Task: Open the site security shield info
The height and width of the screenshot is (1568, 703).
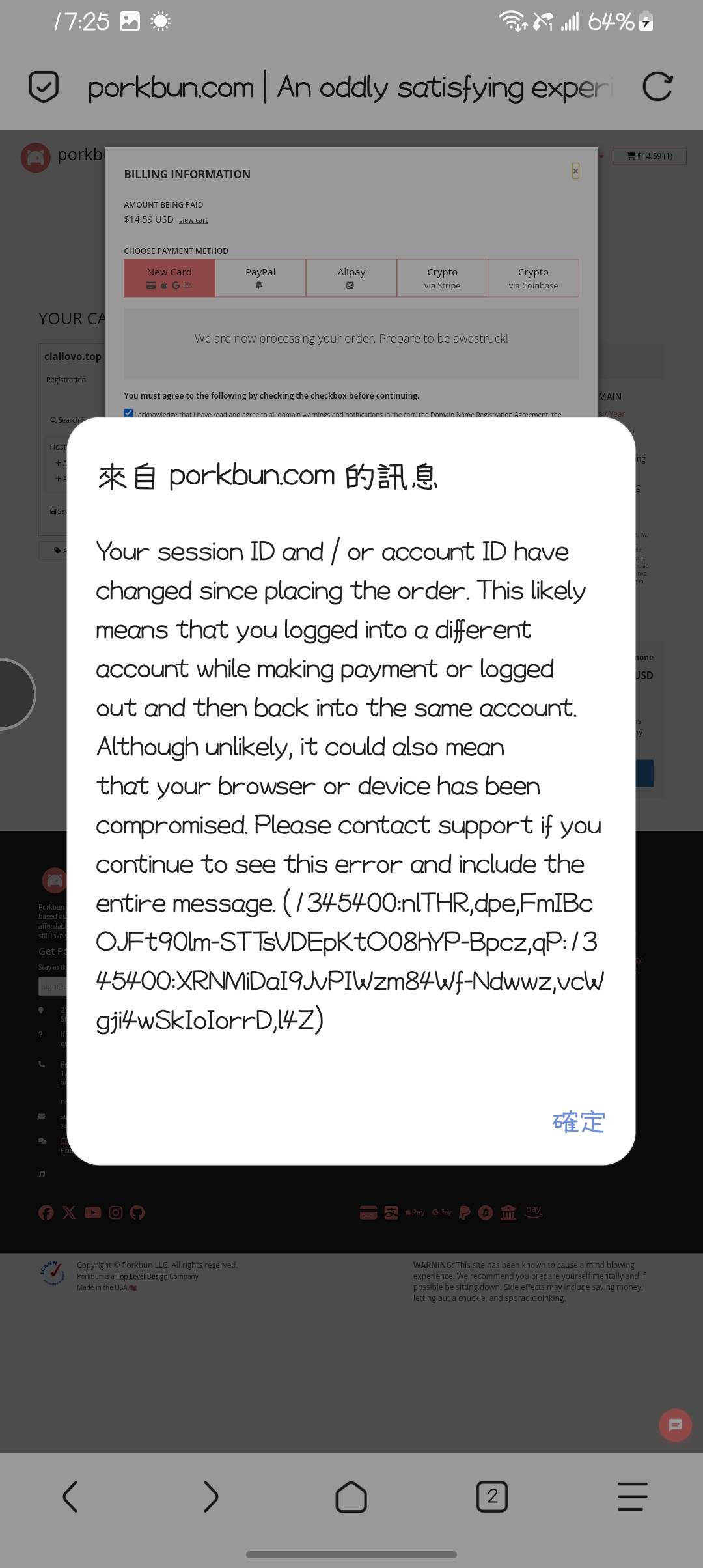Action: [x=44, y=87]
